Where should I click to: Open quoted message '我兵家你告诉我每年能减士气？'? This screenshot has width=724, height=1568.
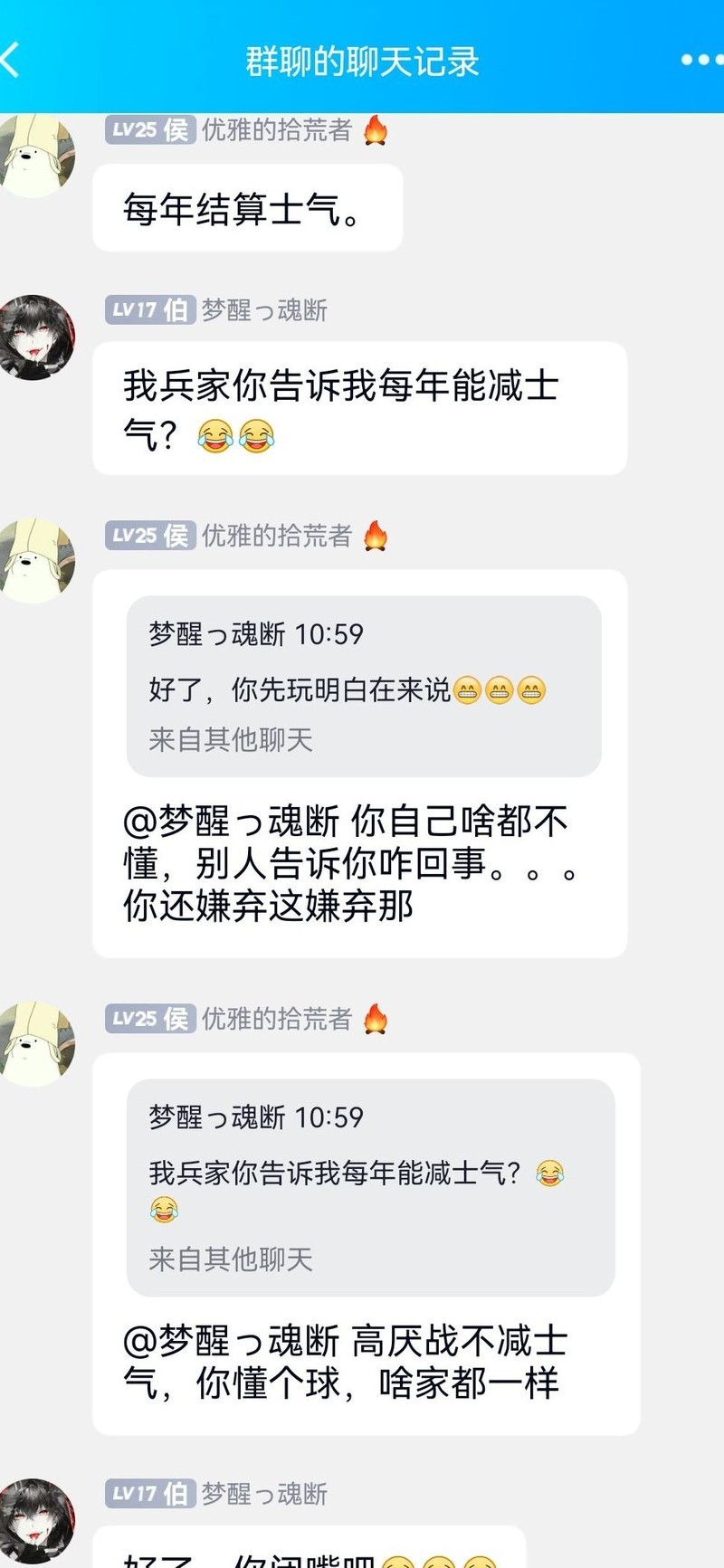click(x=370, y=1186)
